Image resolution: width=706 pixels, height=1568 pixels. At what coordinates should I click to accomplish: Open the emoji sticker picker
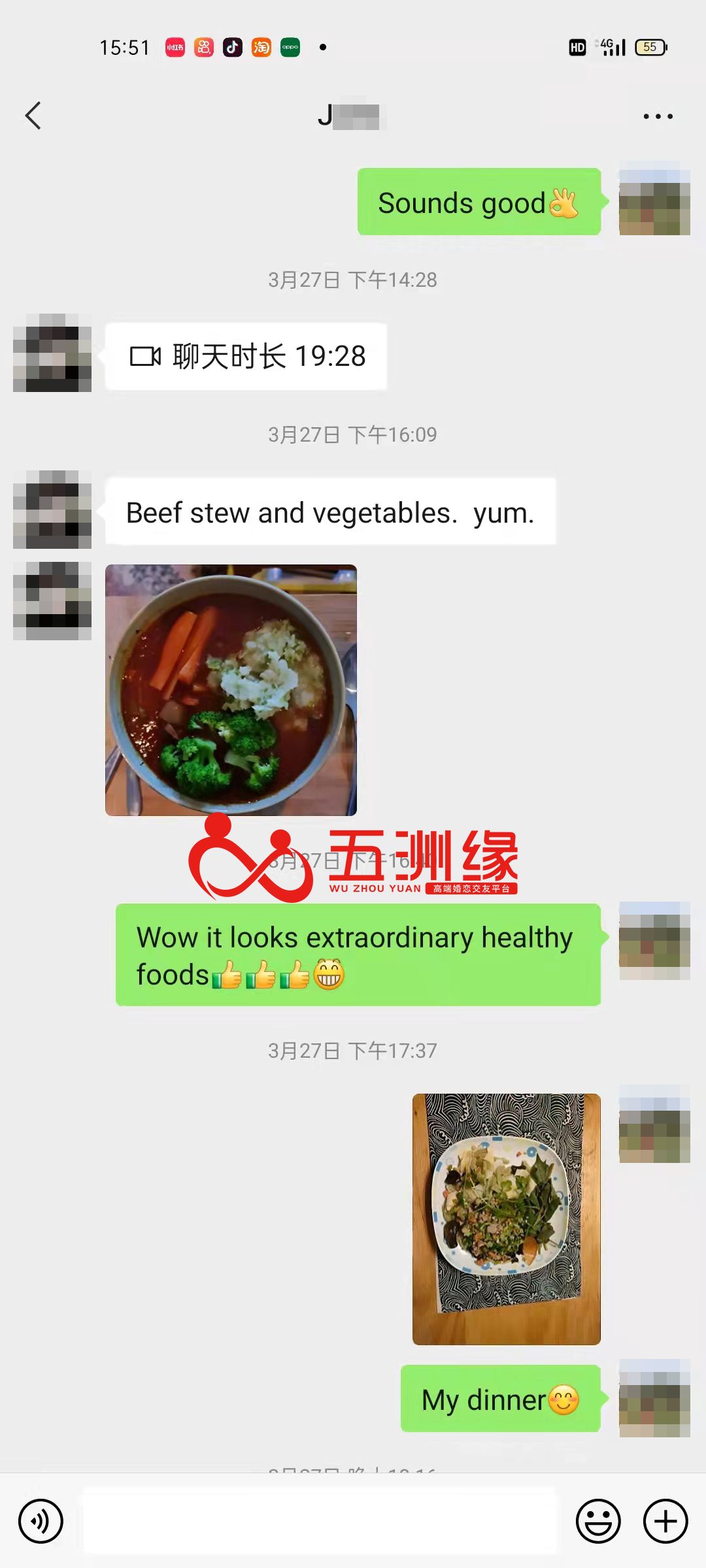coord(598,1521)
